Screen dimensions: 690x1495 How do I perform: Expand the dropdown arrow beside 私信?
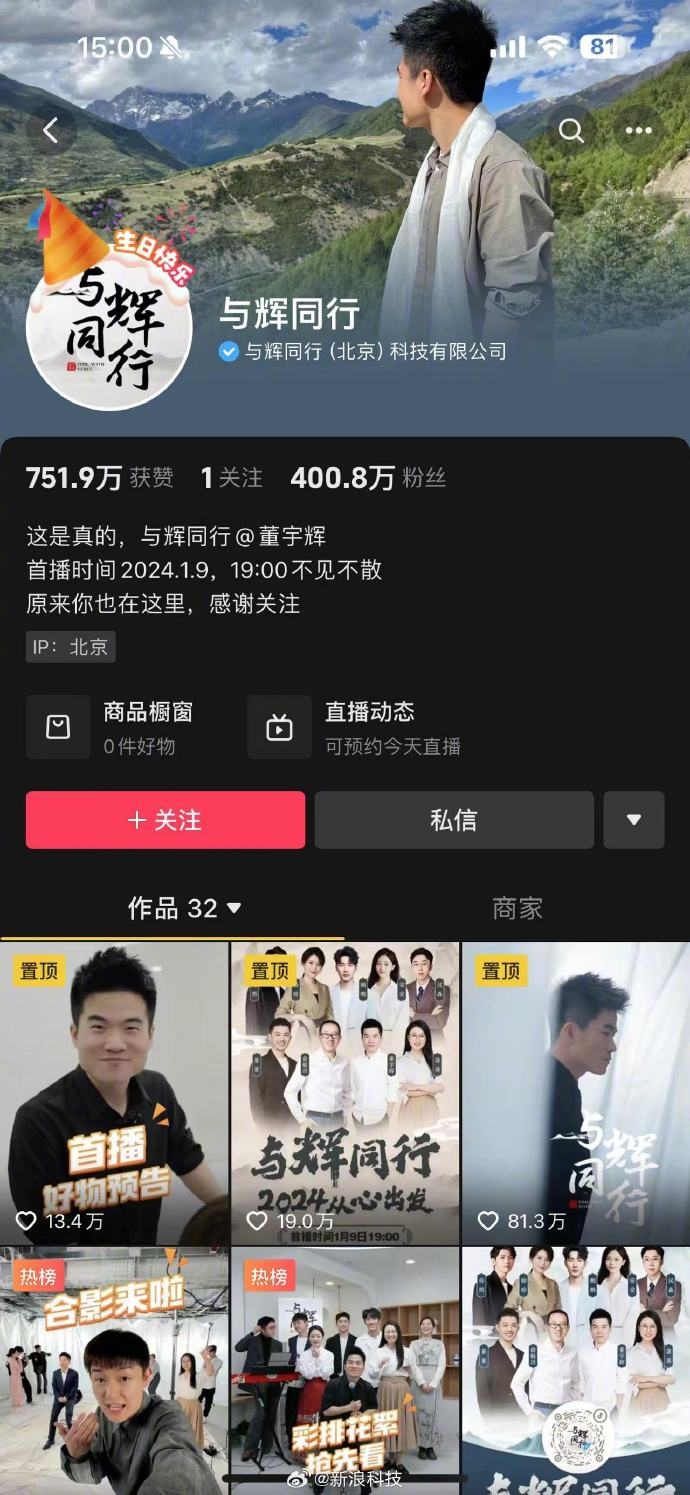pyautogui.click(x=633, y=820)
